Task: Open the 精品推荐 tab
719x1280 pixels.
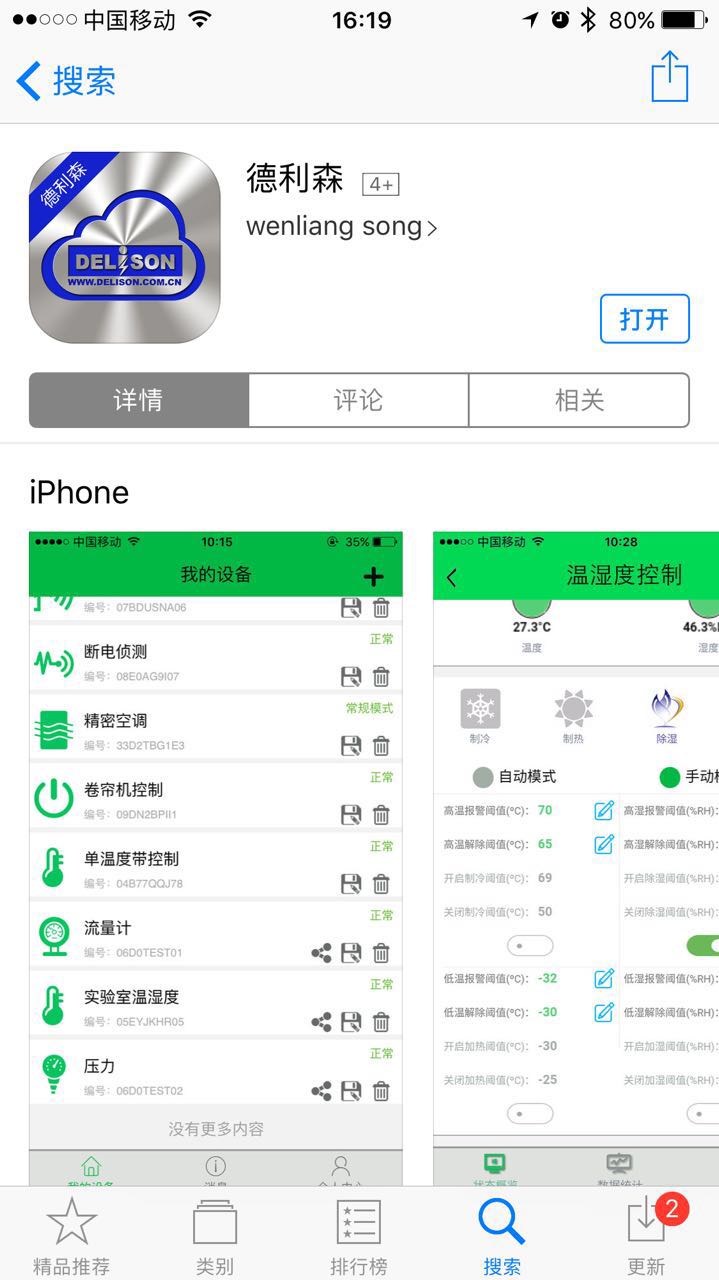Action: (x=71, y=1236)
